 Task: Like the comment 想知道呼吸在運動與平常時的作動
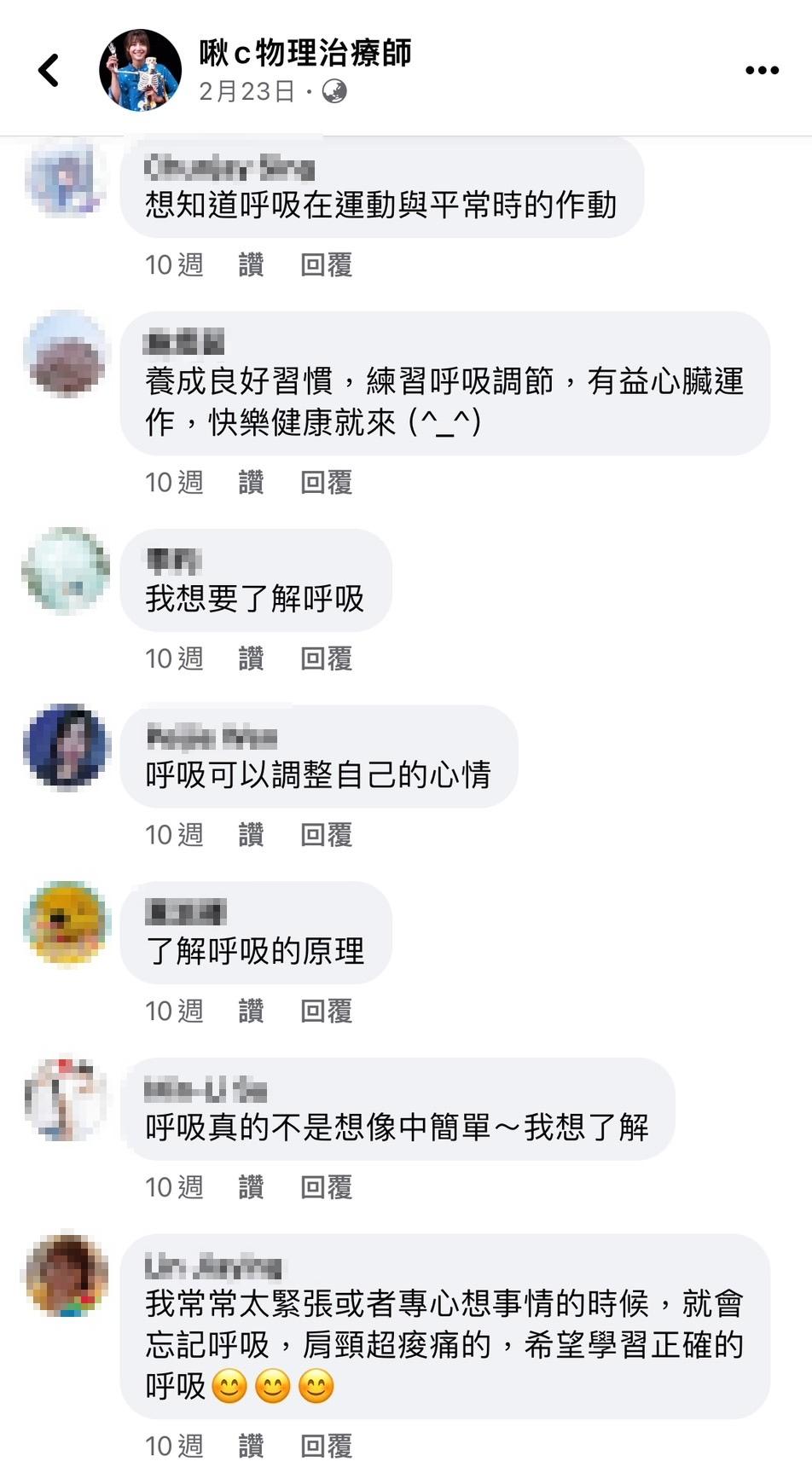251,265
